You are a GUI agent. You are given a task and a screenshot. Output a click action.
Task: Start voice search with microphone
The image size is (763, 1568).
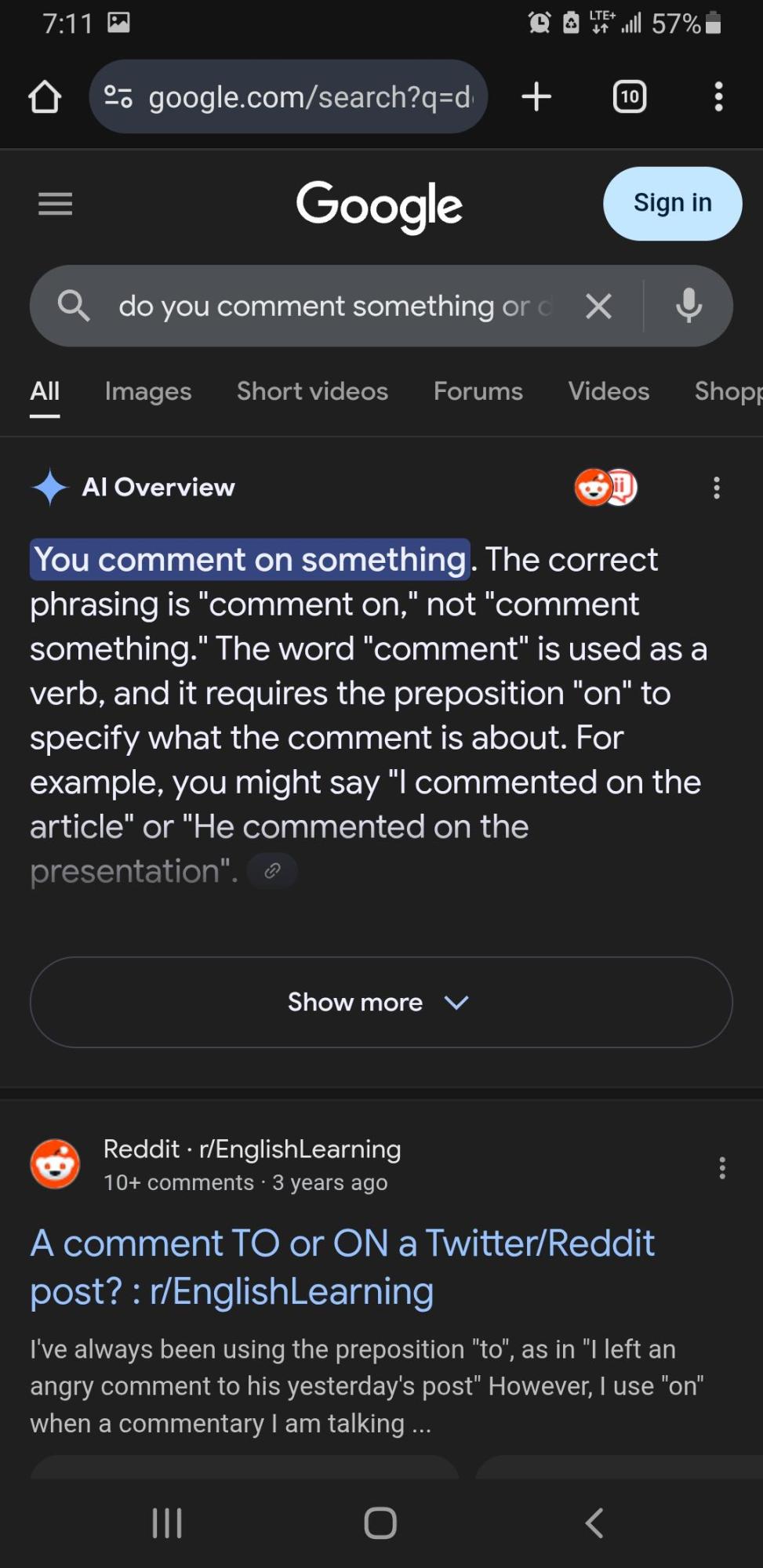[x=689, y=306]
